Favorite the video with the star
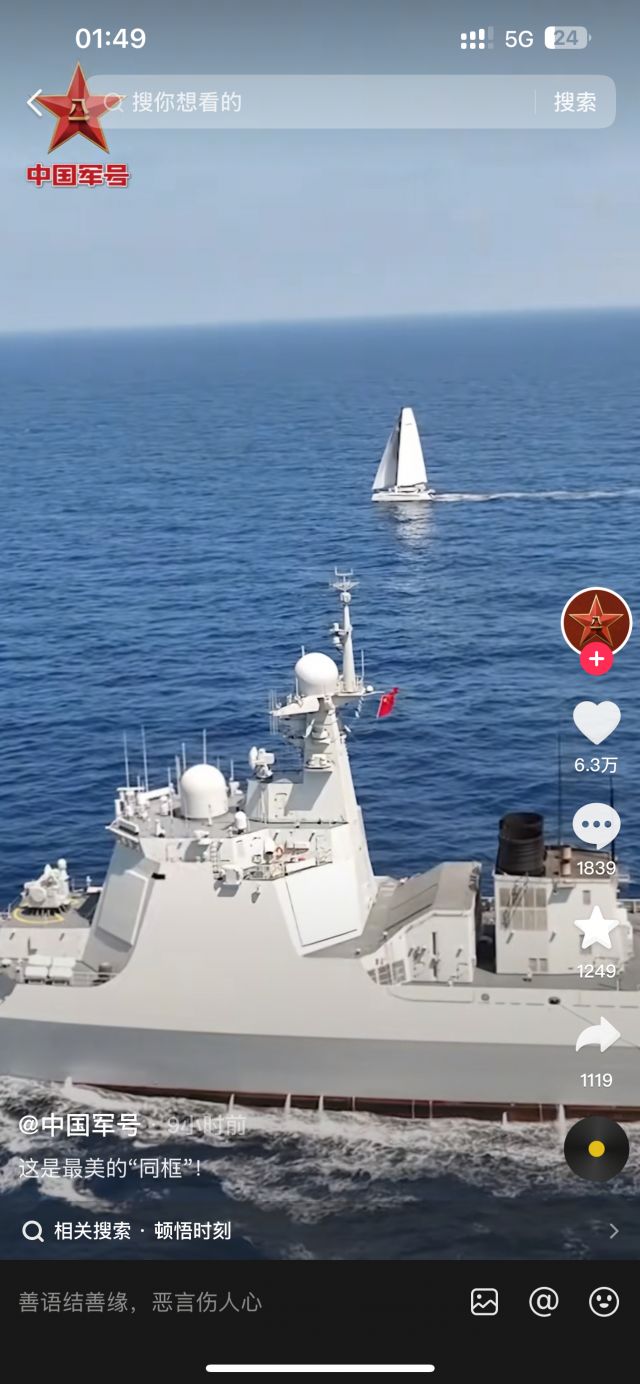The width and height of the screenshot is (640, 1384). click(x=596, y=929)
